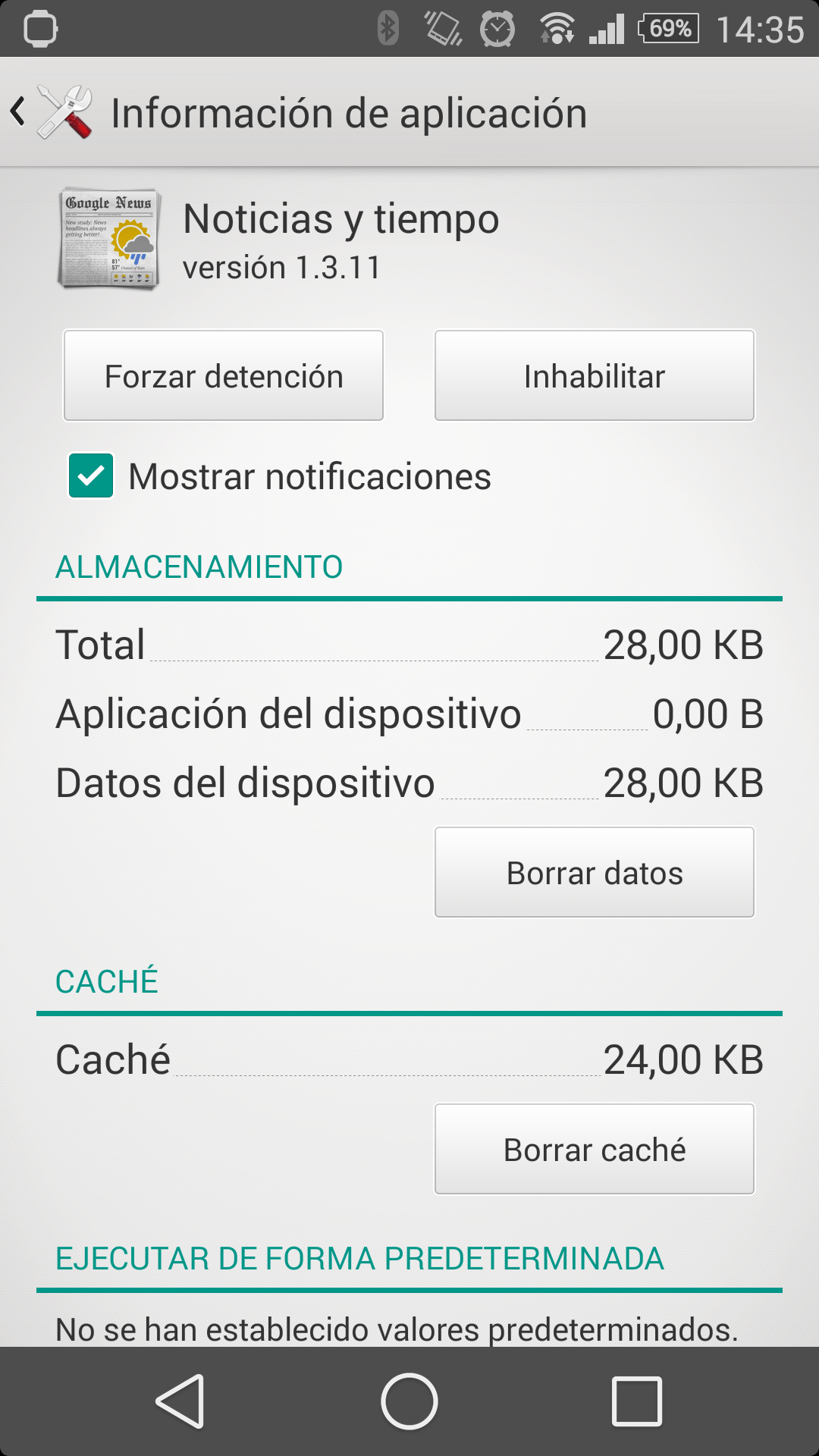Tap the alarm clock status bar icon

tap(497, 29)
